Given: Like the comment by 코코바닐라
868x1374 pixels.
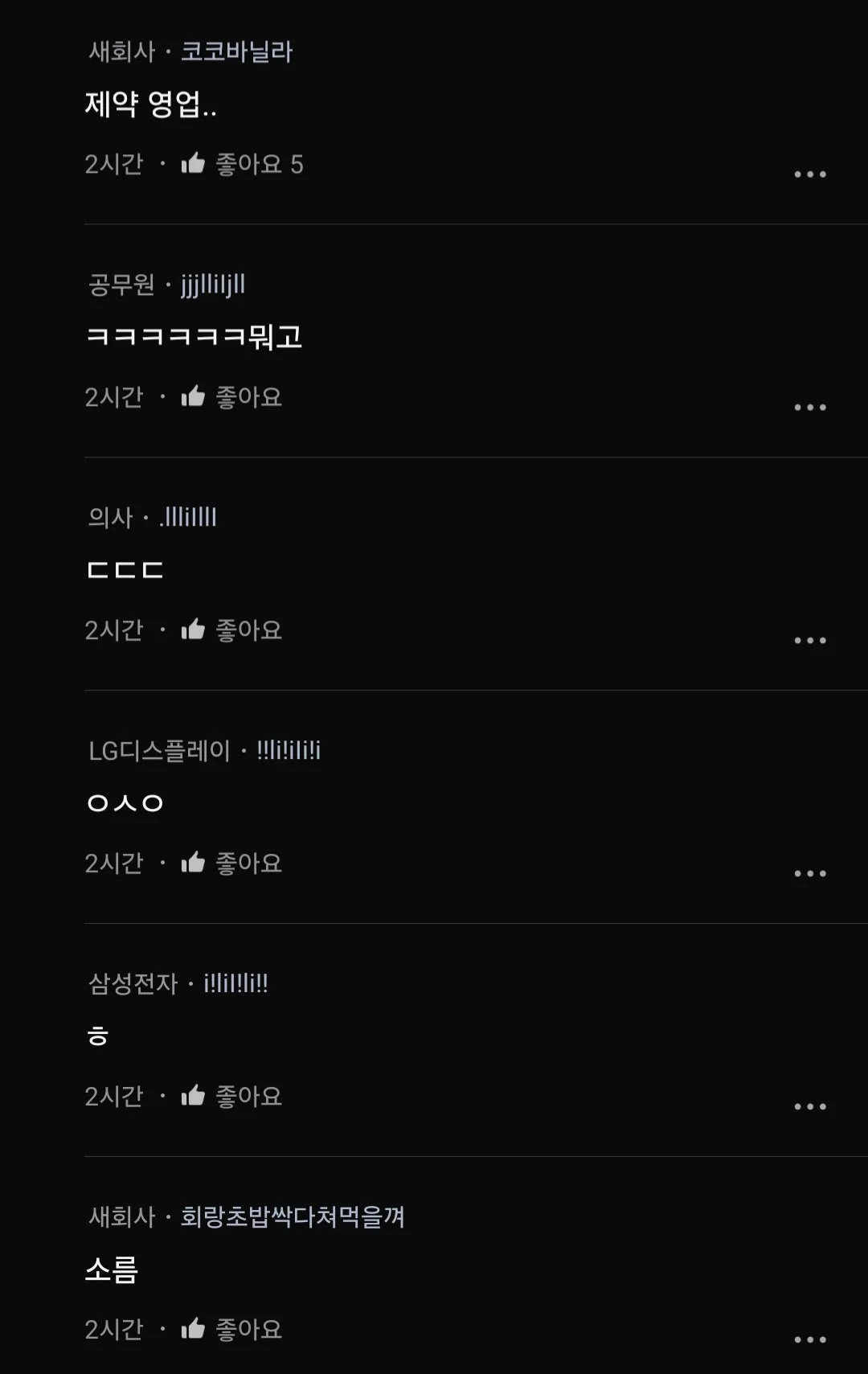Looking at the screenshot, I should [194, 164].
